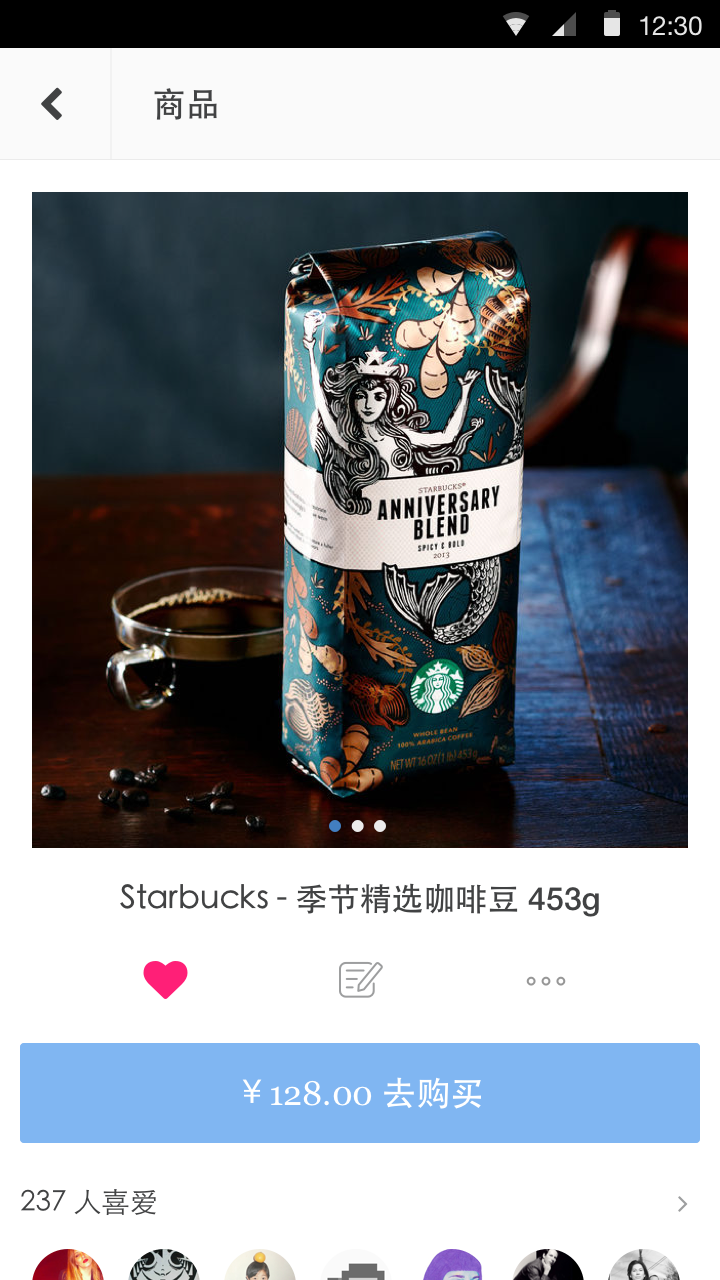The width and height of the screenshot is (720, 1280).
Task: Write a note with the edit icon
Action: pos(360,980)
